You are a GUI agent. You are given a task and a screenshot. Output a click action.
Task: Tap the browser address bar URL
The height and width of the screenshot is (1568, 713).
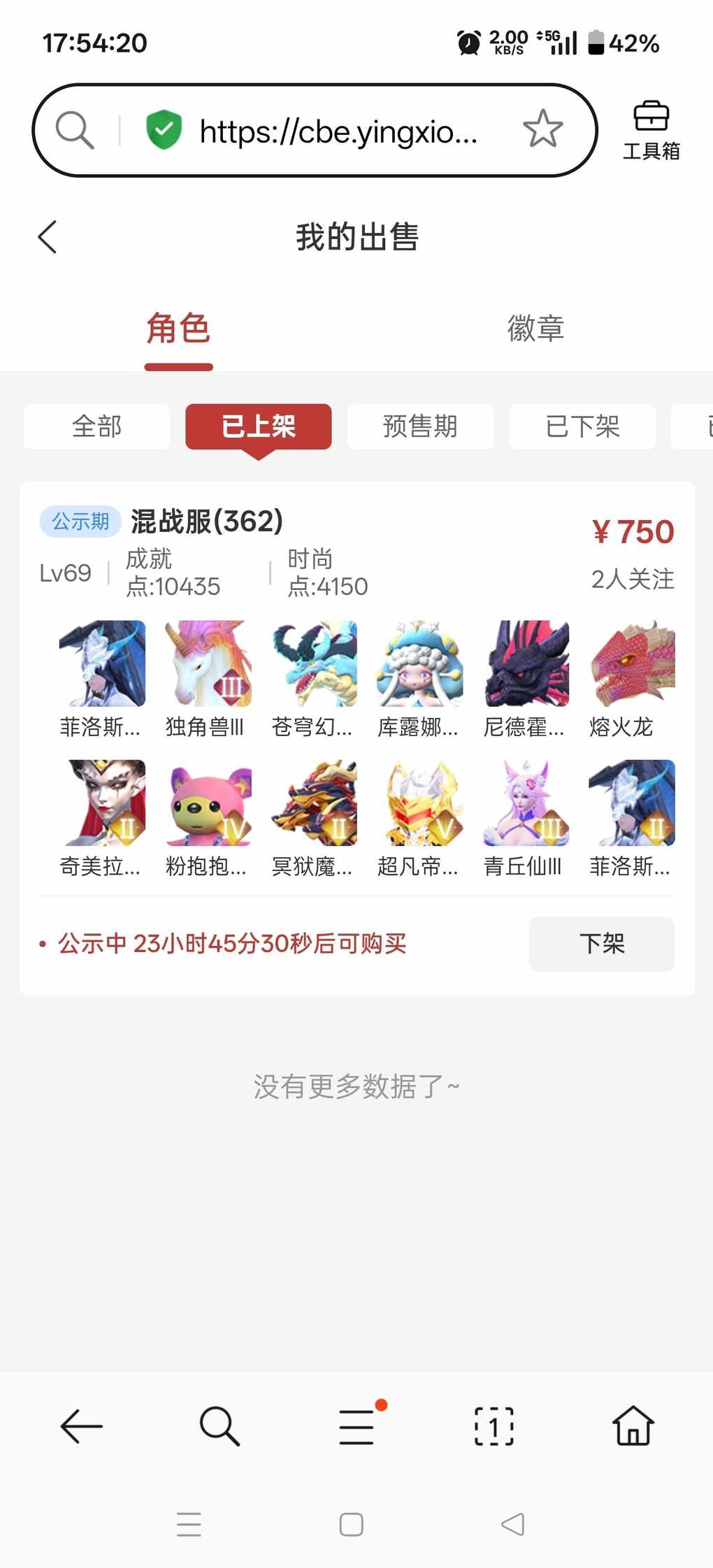[338, 131]
